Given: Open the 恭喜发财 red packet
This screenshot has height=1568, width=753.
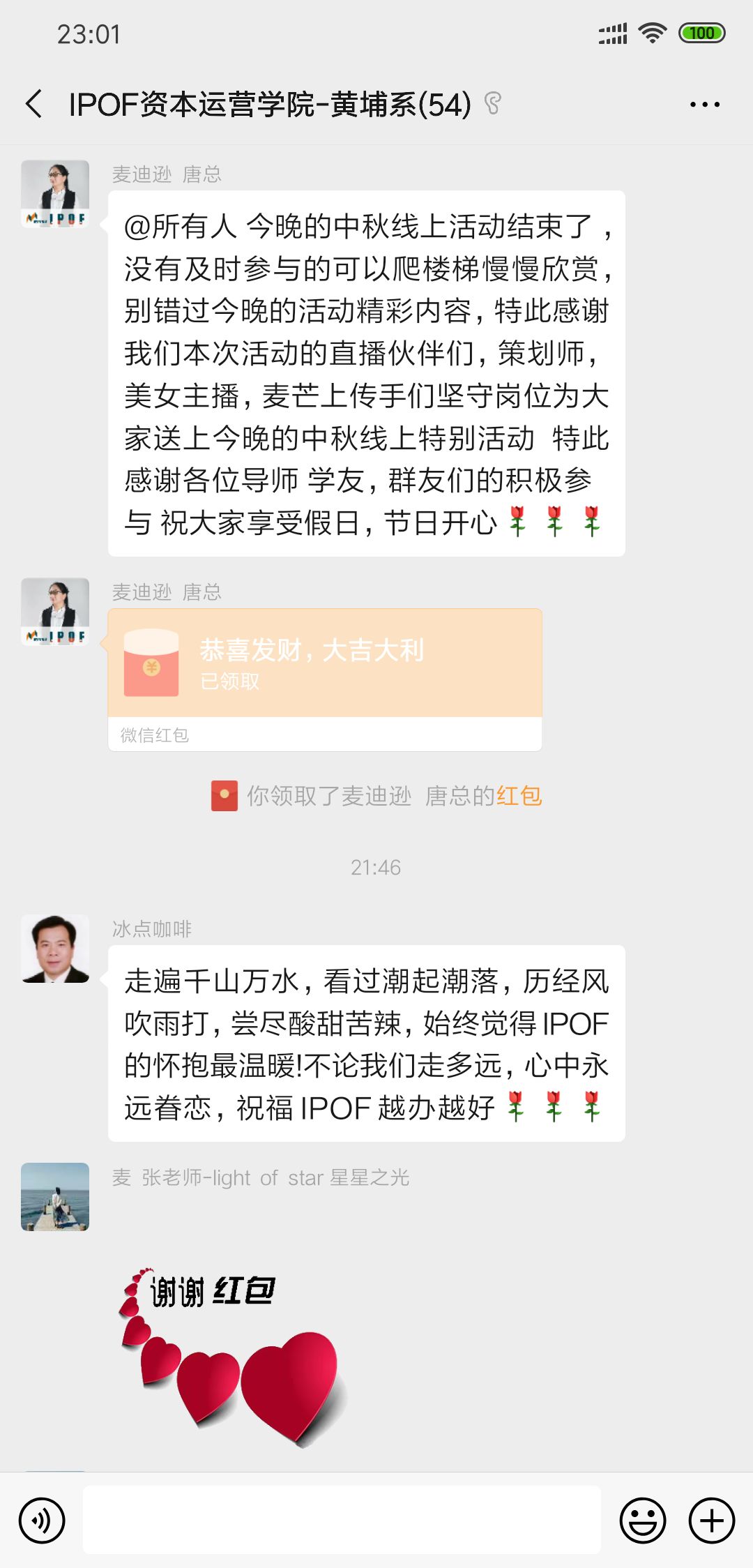Looking at the screenshot, I should click(x=325, y=664).
